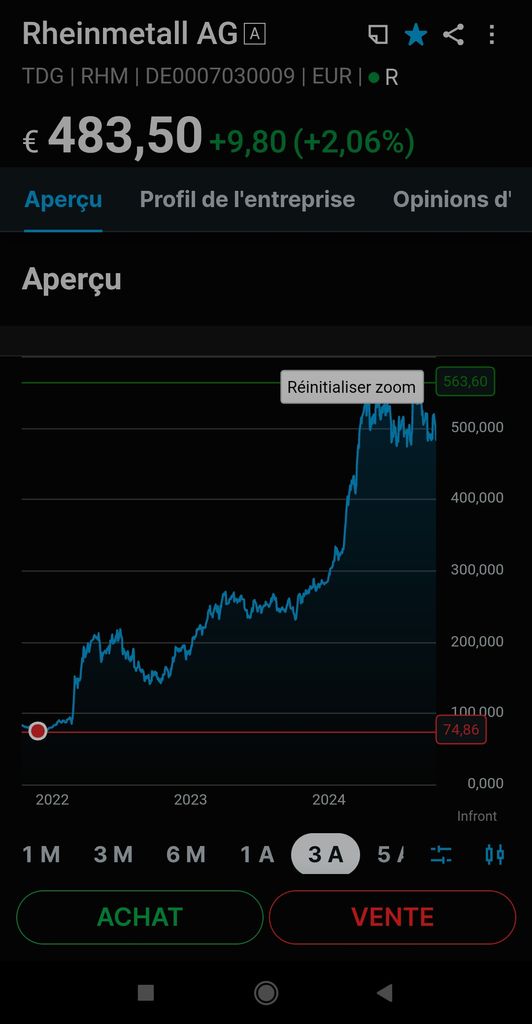Go to the system home screen
The image size is (532, 1024).
266,993
